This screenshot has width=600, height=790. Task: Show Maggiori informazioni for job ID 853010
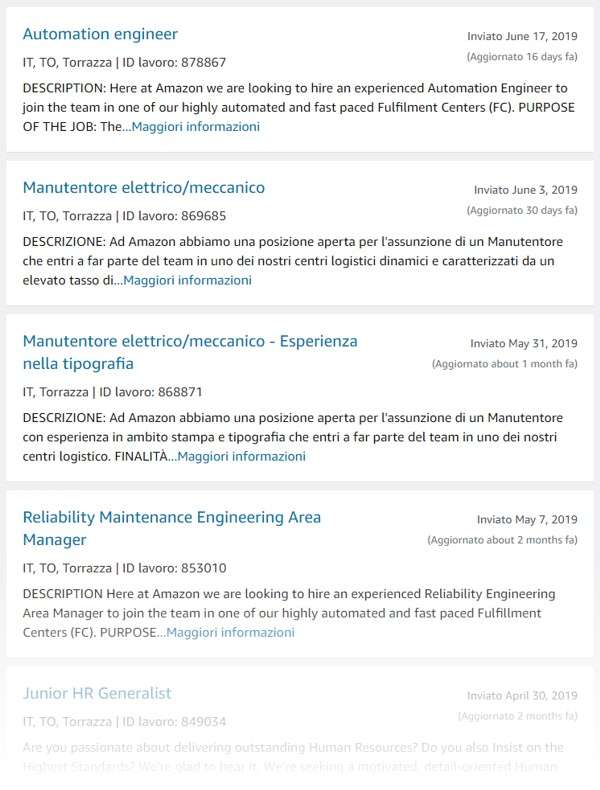pos(230,633)
